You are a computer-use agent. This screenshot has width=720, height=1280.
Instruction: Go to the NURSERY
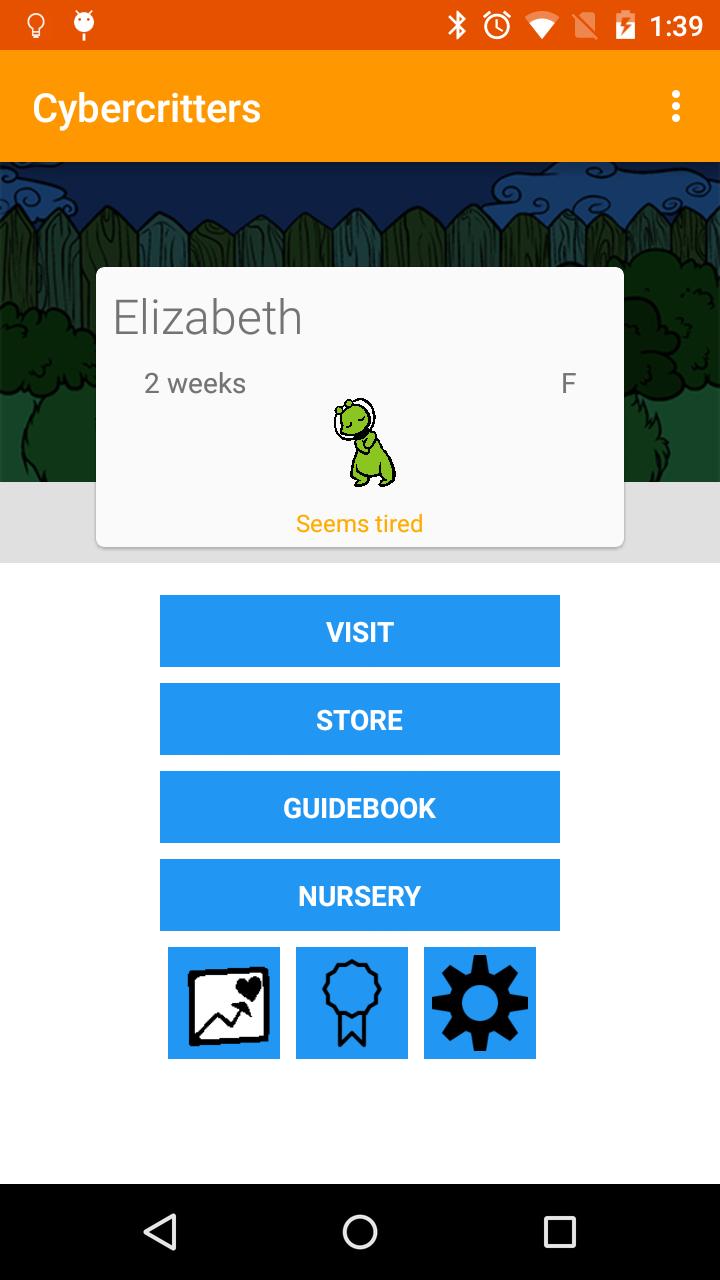[x=359, y=895]
